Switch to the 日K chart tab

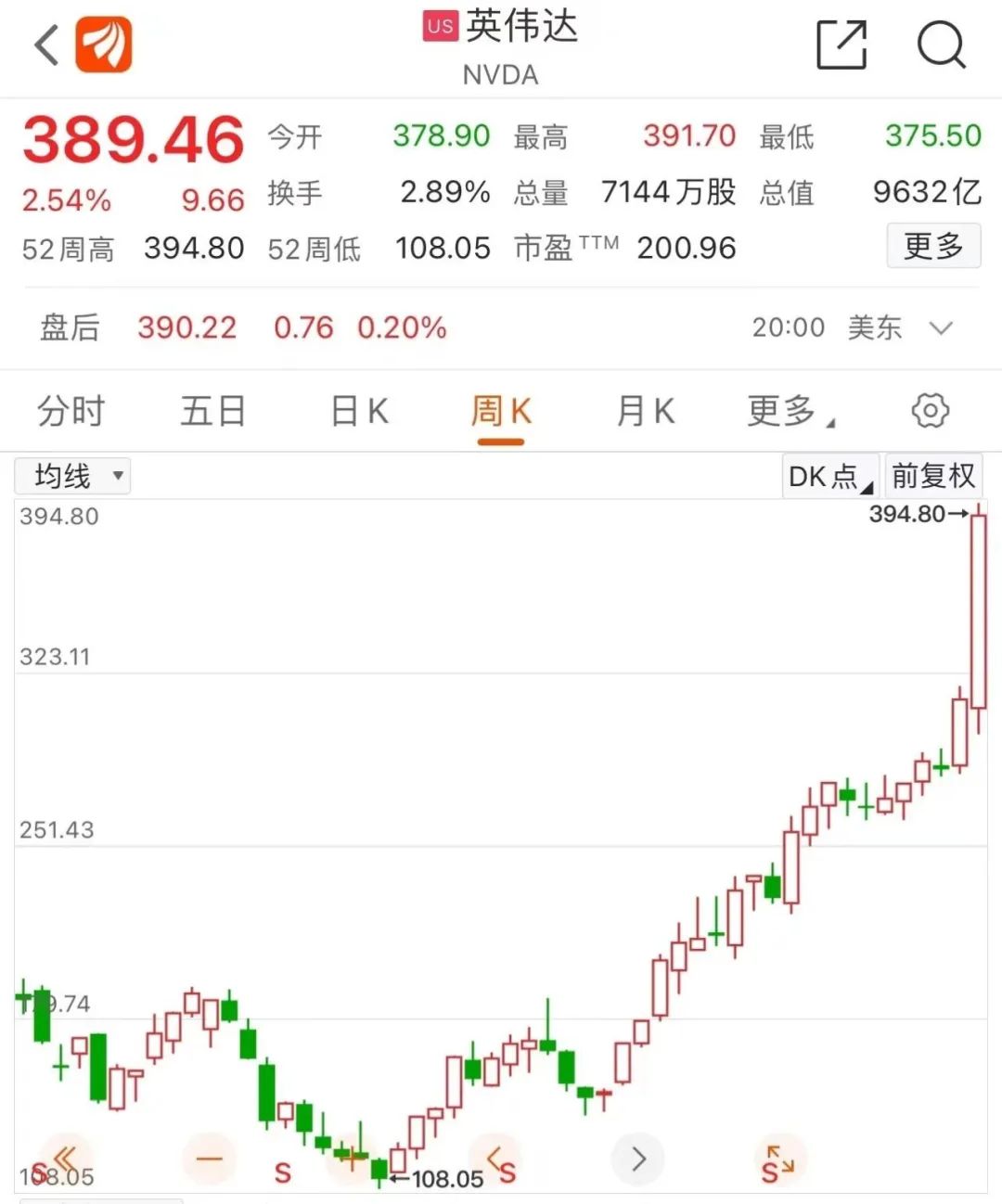point(359,411)
